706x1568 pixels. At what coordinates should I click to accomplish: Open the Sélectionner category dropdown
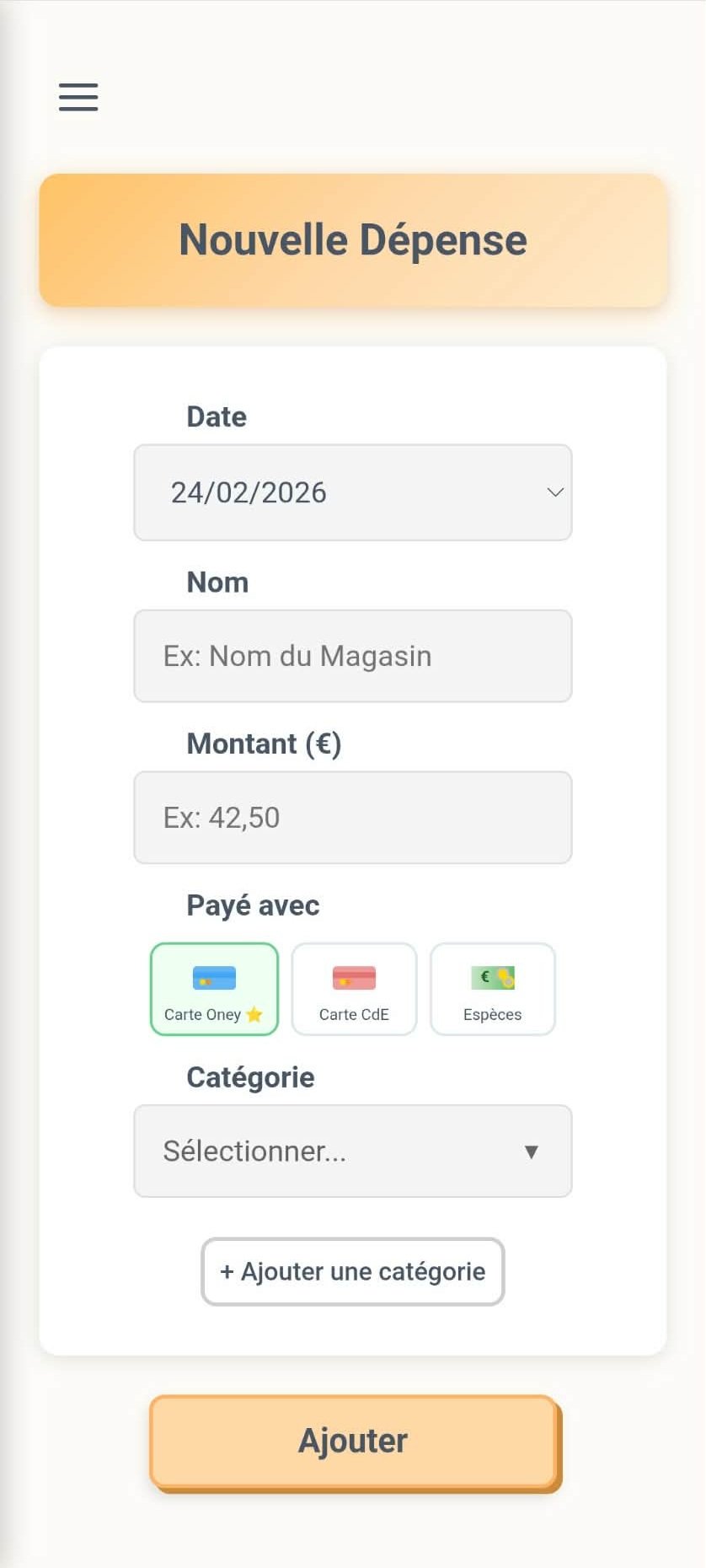pos(353,1152)
